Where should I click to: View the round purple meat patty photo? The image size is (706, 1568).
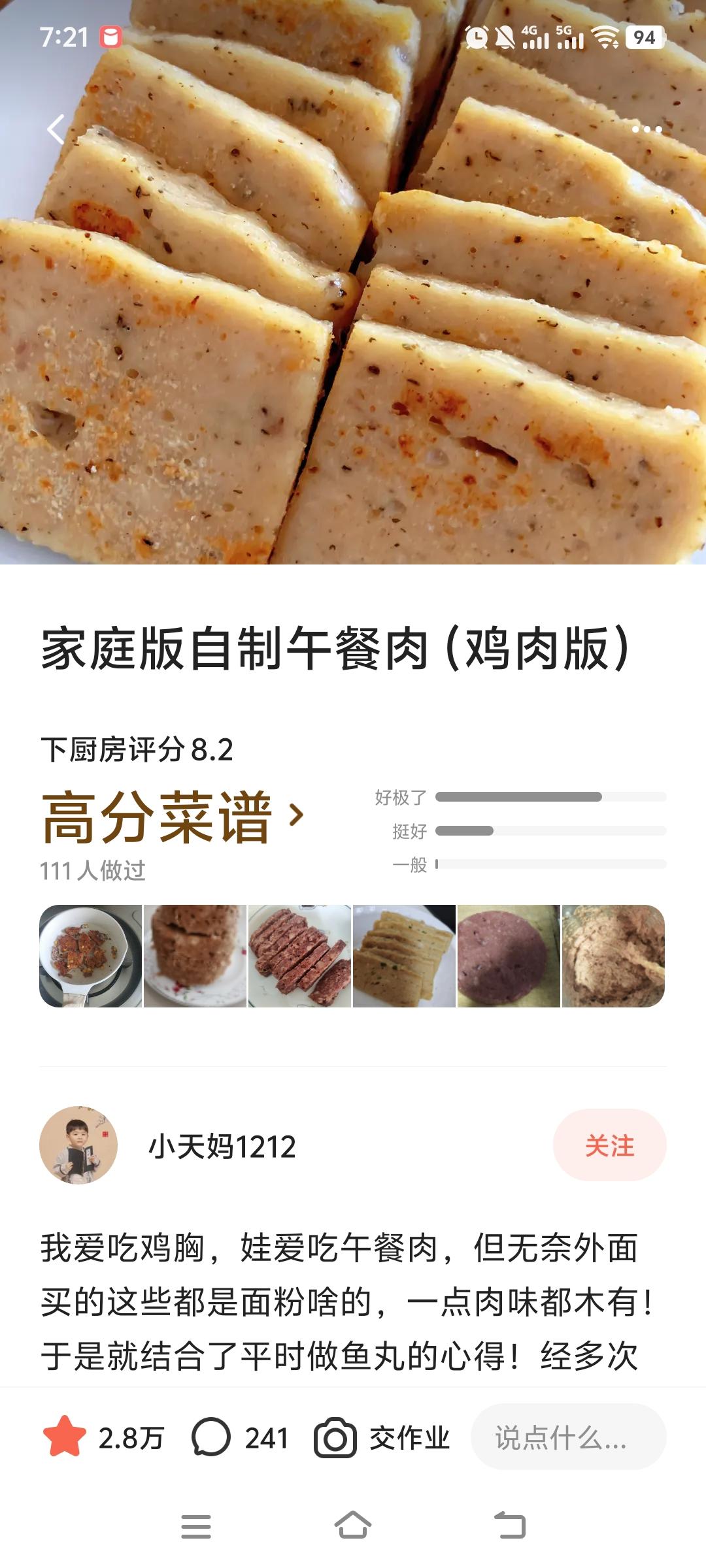point(509,956)
